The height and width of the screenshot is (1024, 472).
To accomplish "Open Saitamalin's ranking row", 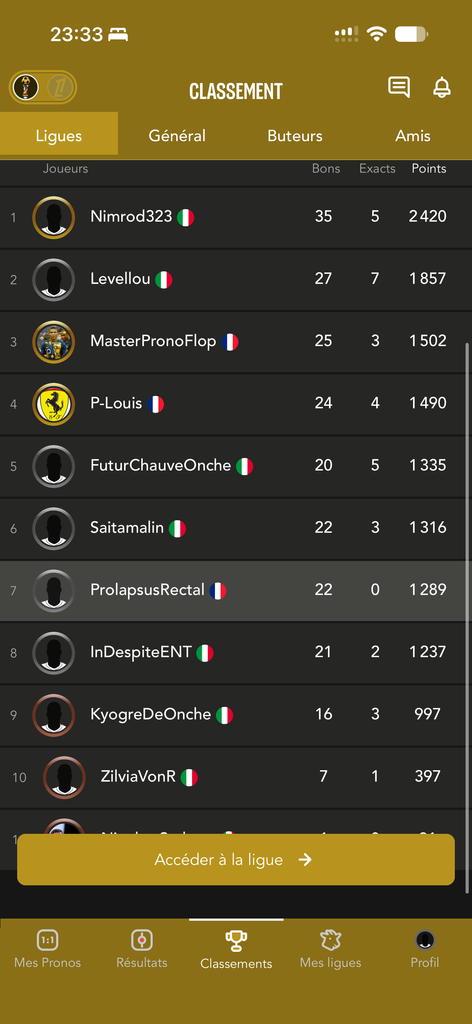I will point(236,528).
